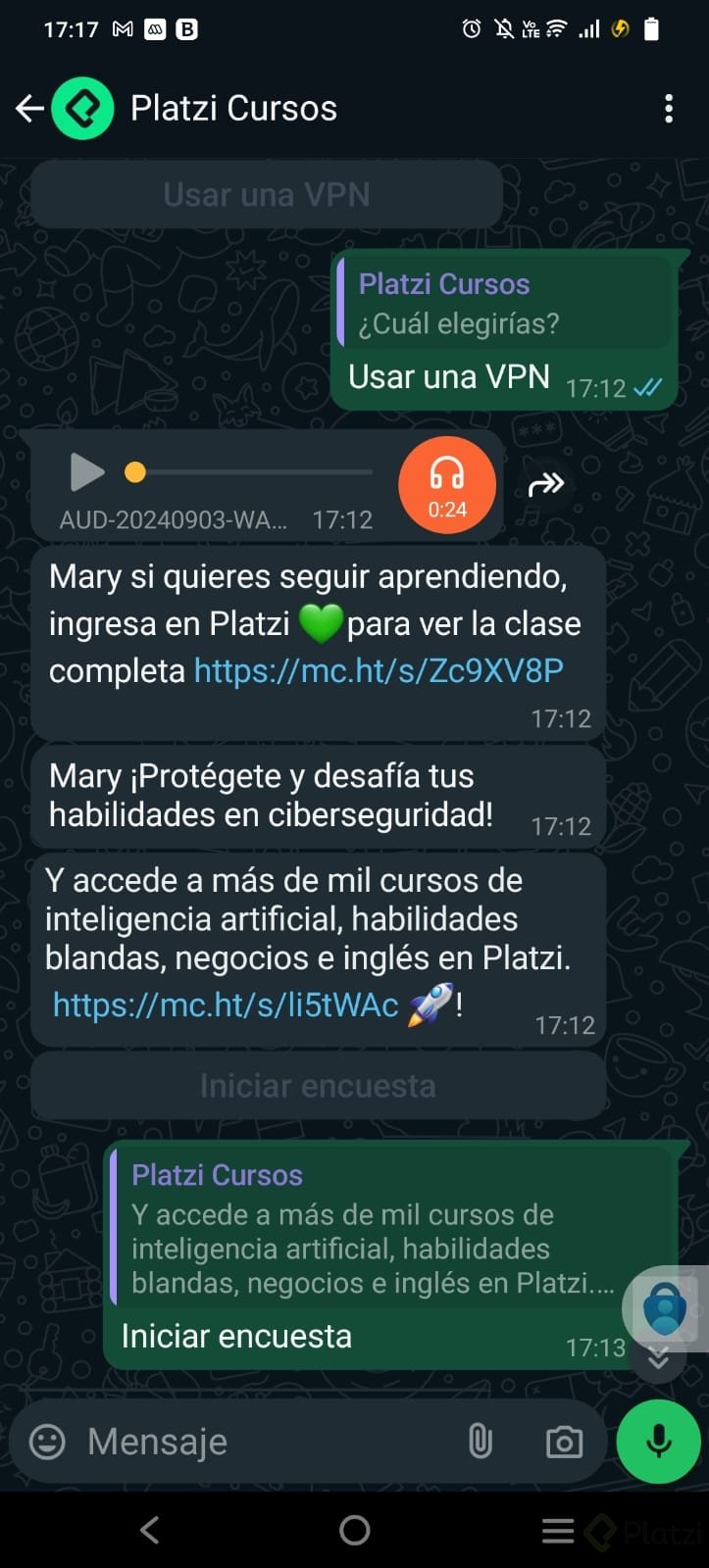Tap the Iniciar encuesta quick reply button
This screenshot has height=1568, width=709.
coord(318,1086)
